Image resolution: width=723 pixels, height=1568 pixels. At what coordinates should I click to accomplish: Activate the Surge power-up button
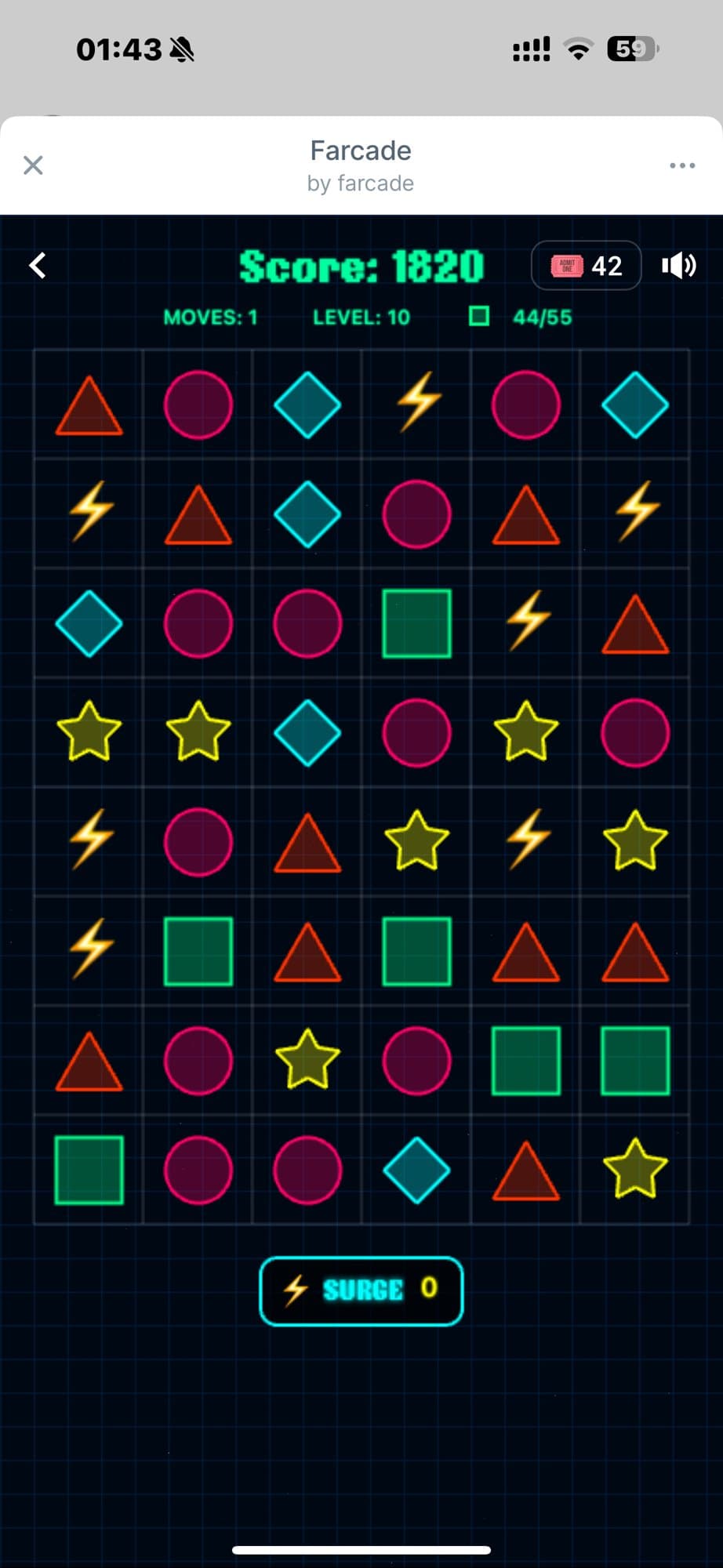[361, 1291]
